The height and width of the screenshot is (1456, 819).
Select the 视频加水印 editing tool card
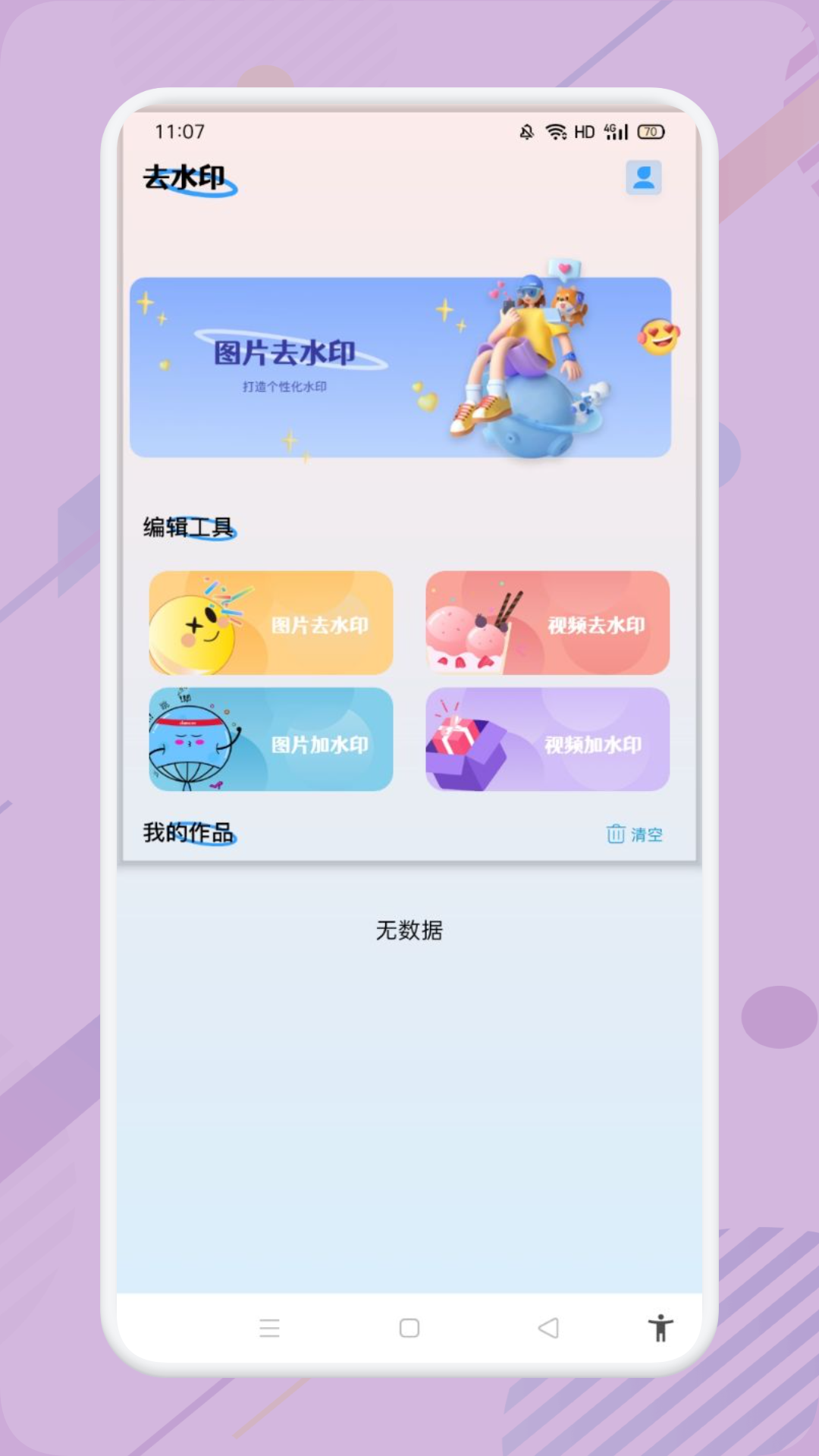click(548, 739)
